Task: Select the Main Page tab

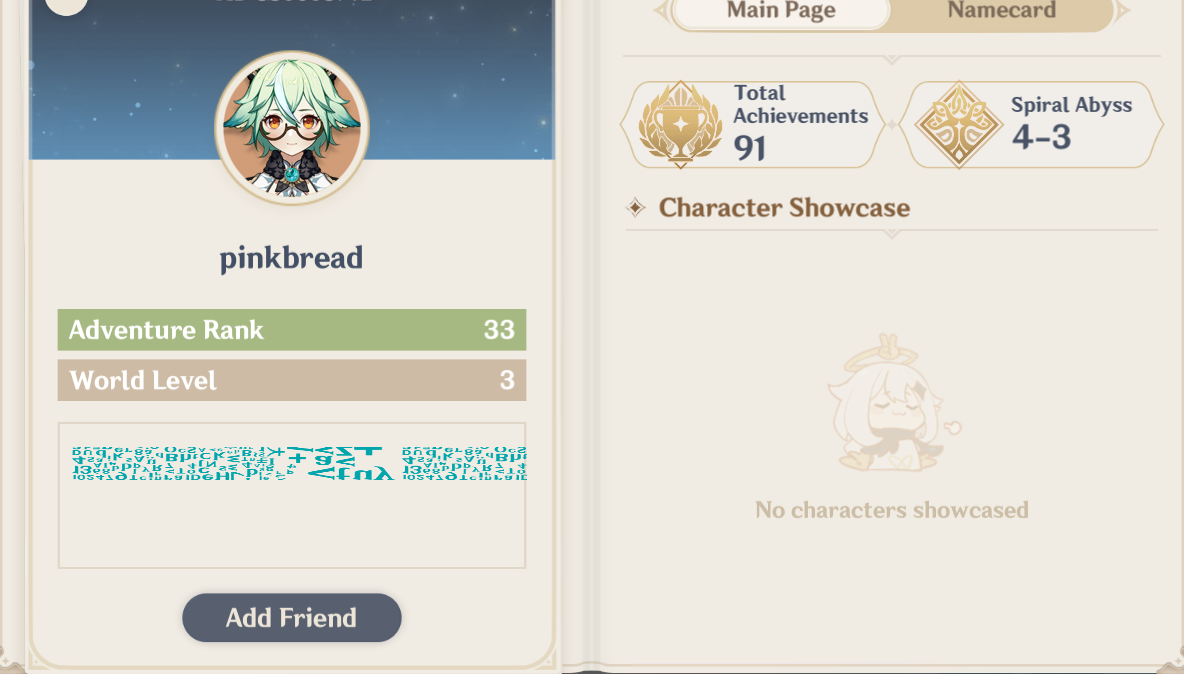Action: point(781,12)
